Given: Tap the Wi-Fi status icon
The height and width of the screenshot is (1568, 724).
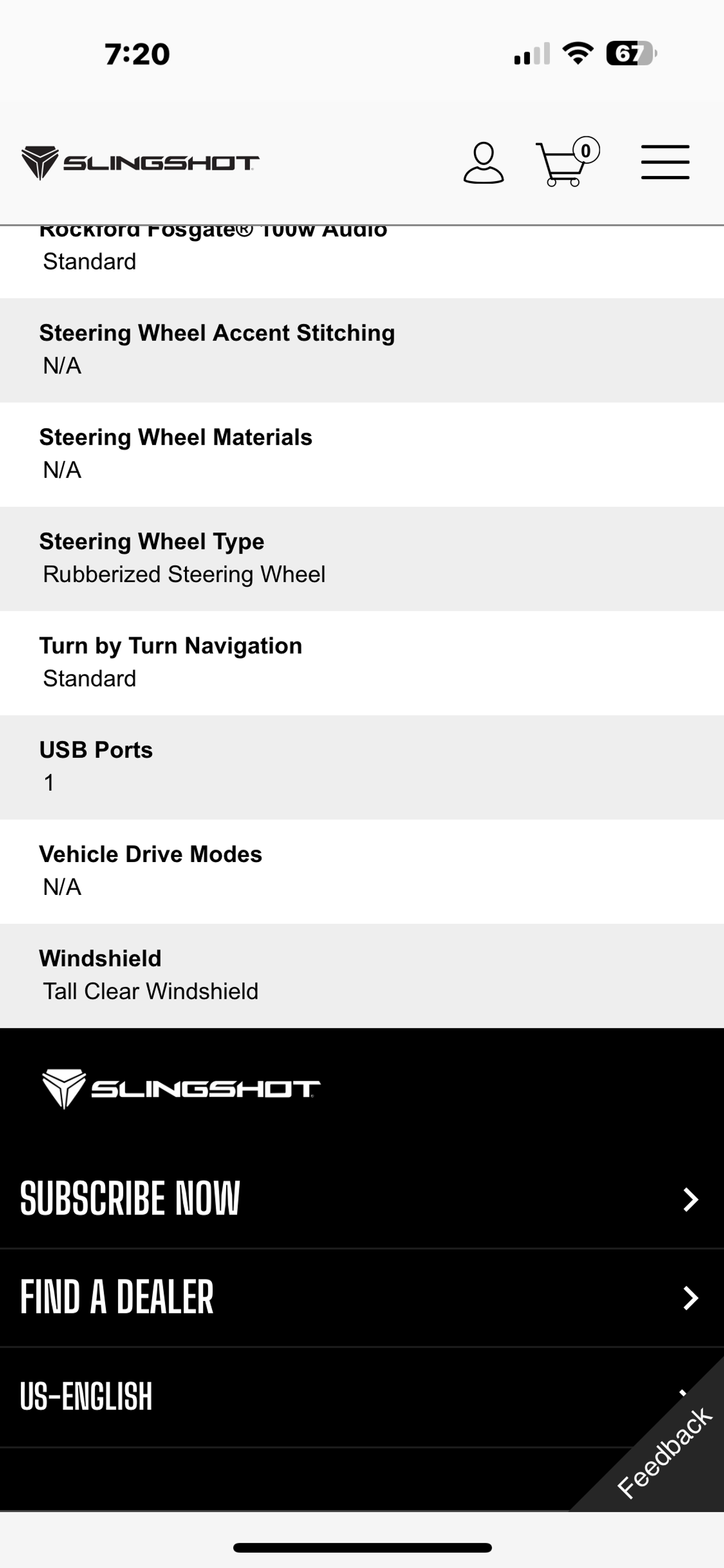Looking at the screenshot, I should point(575,55).
